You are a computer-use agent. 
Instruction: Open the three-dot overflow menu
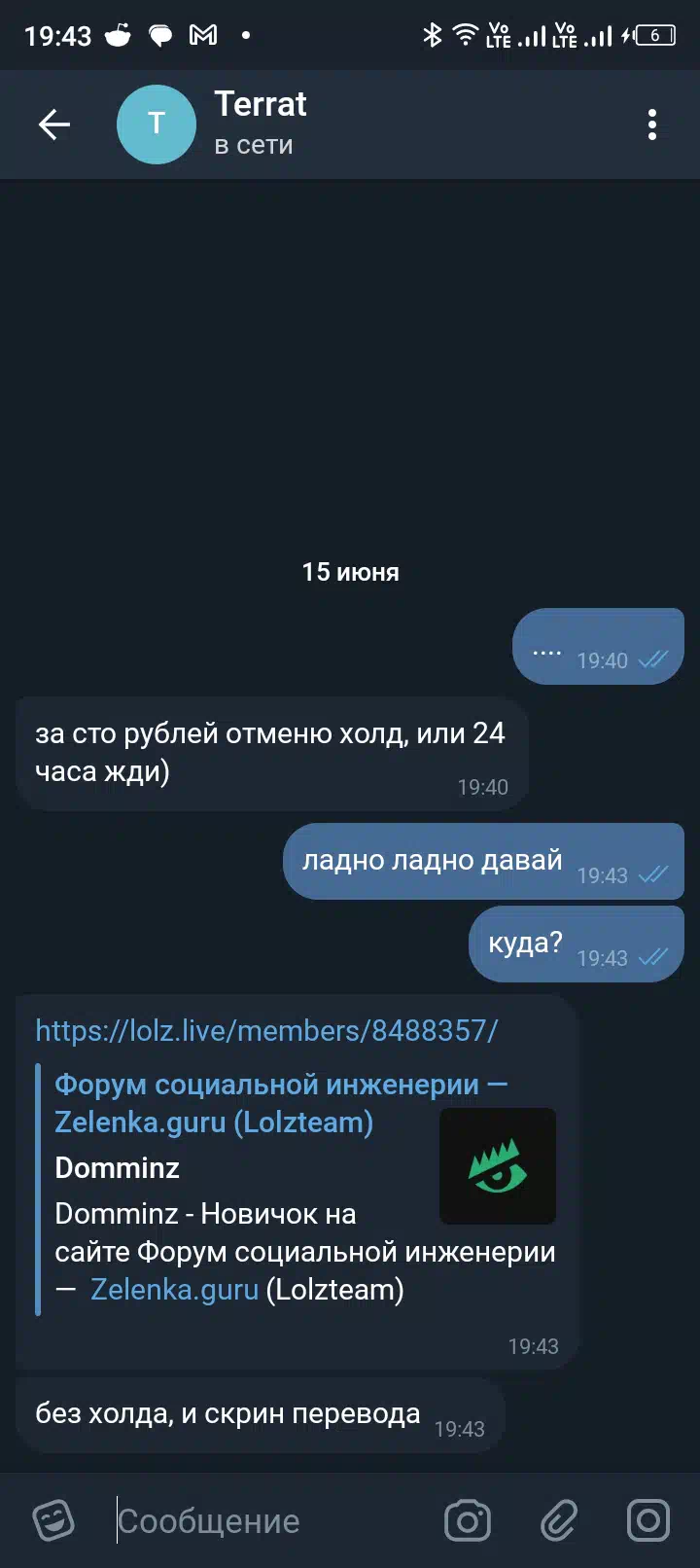point(652,125)
